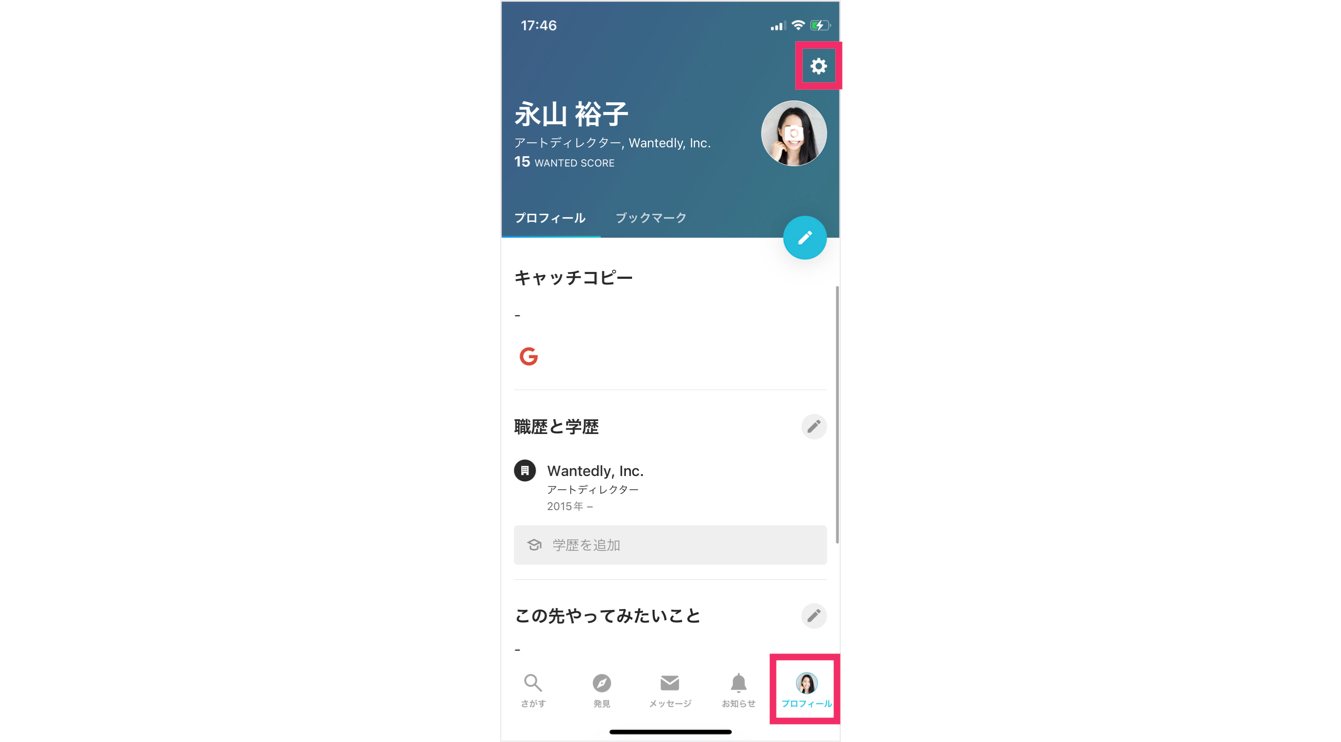Viewport: 1341px width, 742px height.
Task: Open the さがす search tab
Action: pos(533,690)
